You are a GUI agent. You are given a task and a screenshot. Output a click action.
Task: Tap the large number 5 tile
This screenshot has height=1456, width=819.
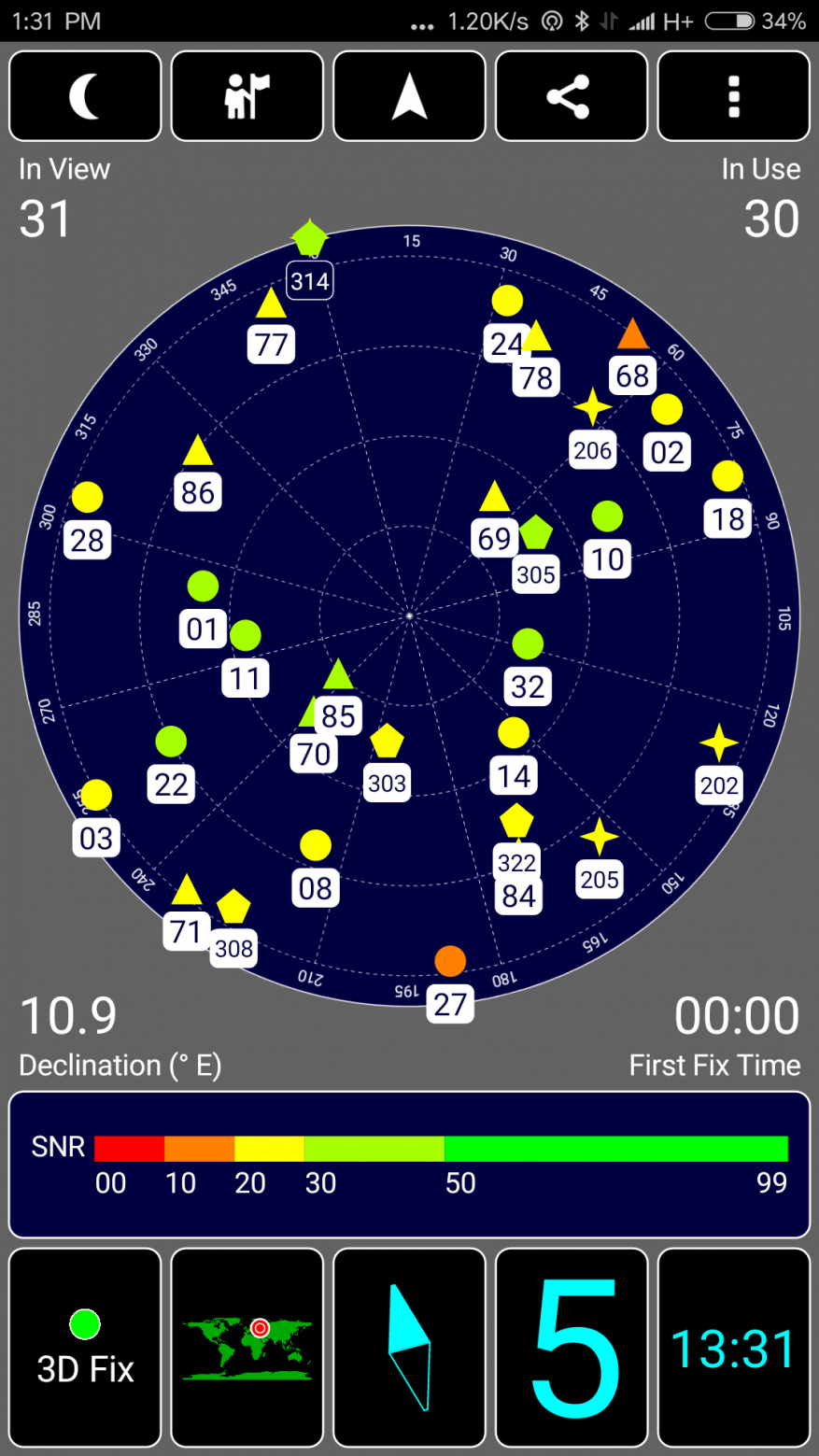coord(572,1348)
